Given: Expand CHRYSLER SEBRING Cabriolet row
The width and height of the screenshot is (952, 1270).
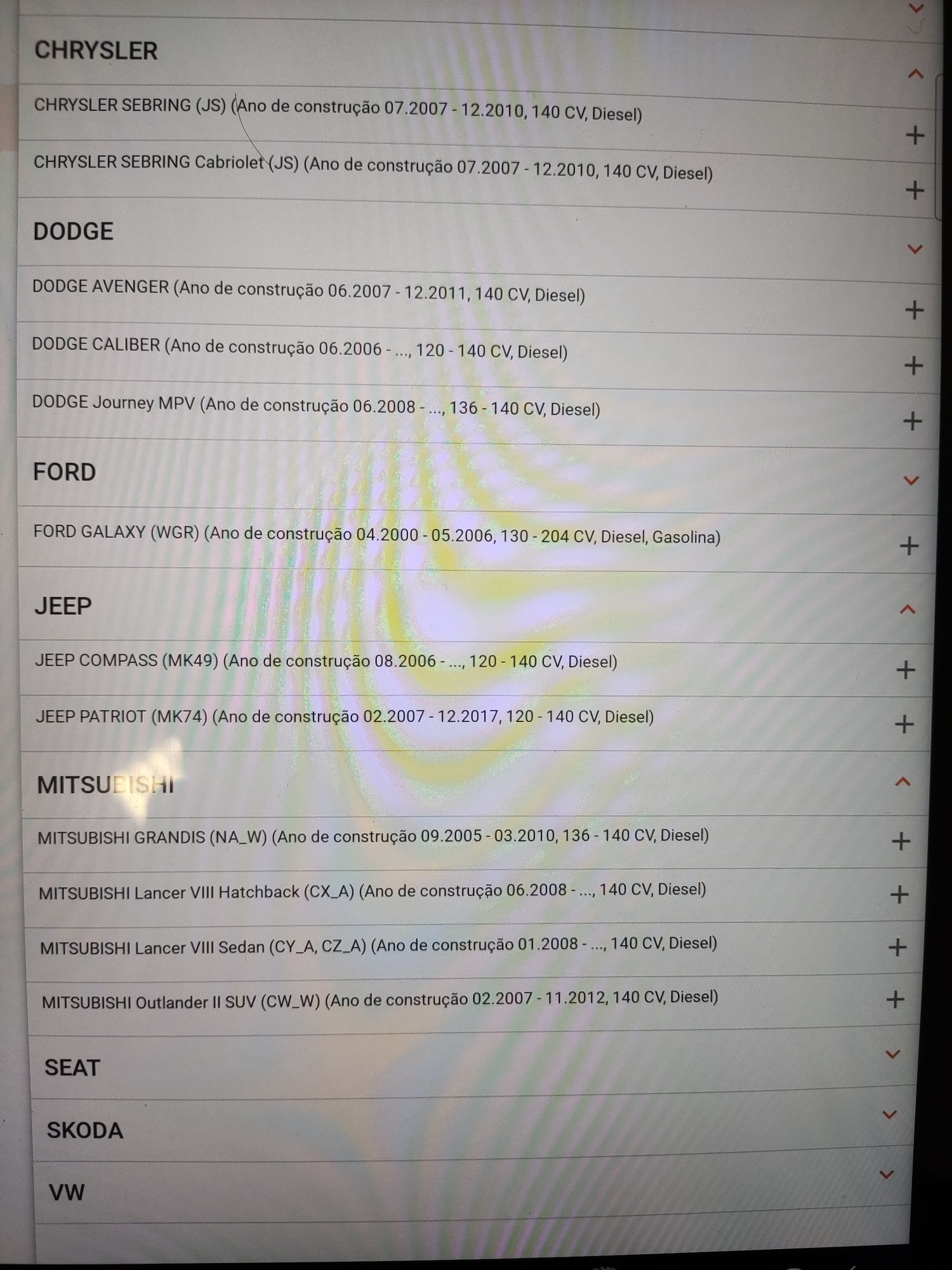Looking at the screenshot, I should (915, 190).
